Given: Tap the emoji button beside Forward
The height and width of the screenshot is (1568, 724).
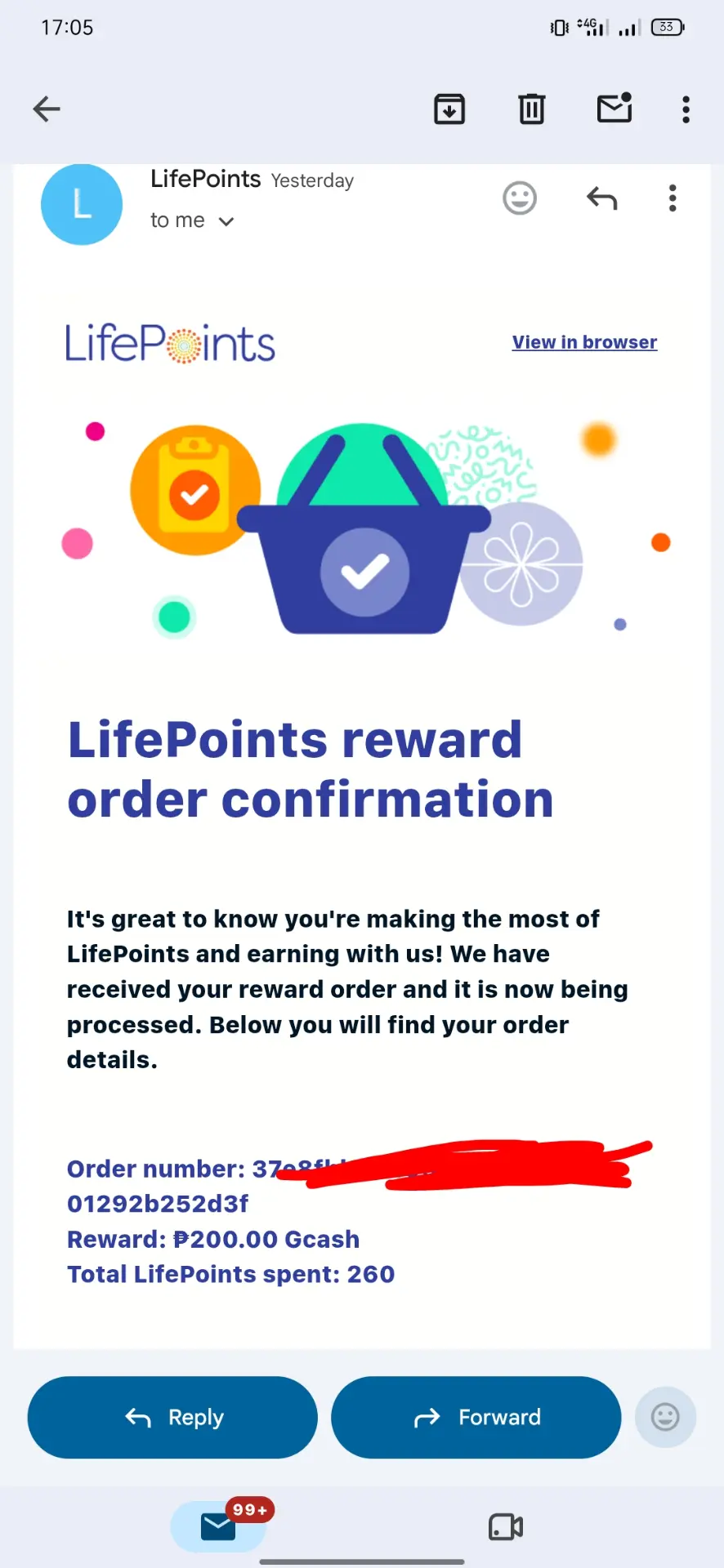Looking at the screenshot, I should tap(665, 1417).
